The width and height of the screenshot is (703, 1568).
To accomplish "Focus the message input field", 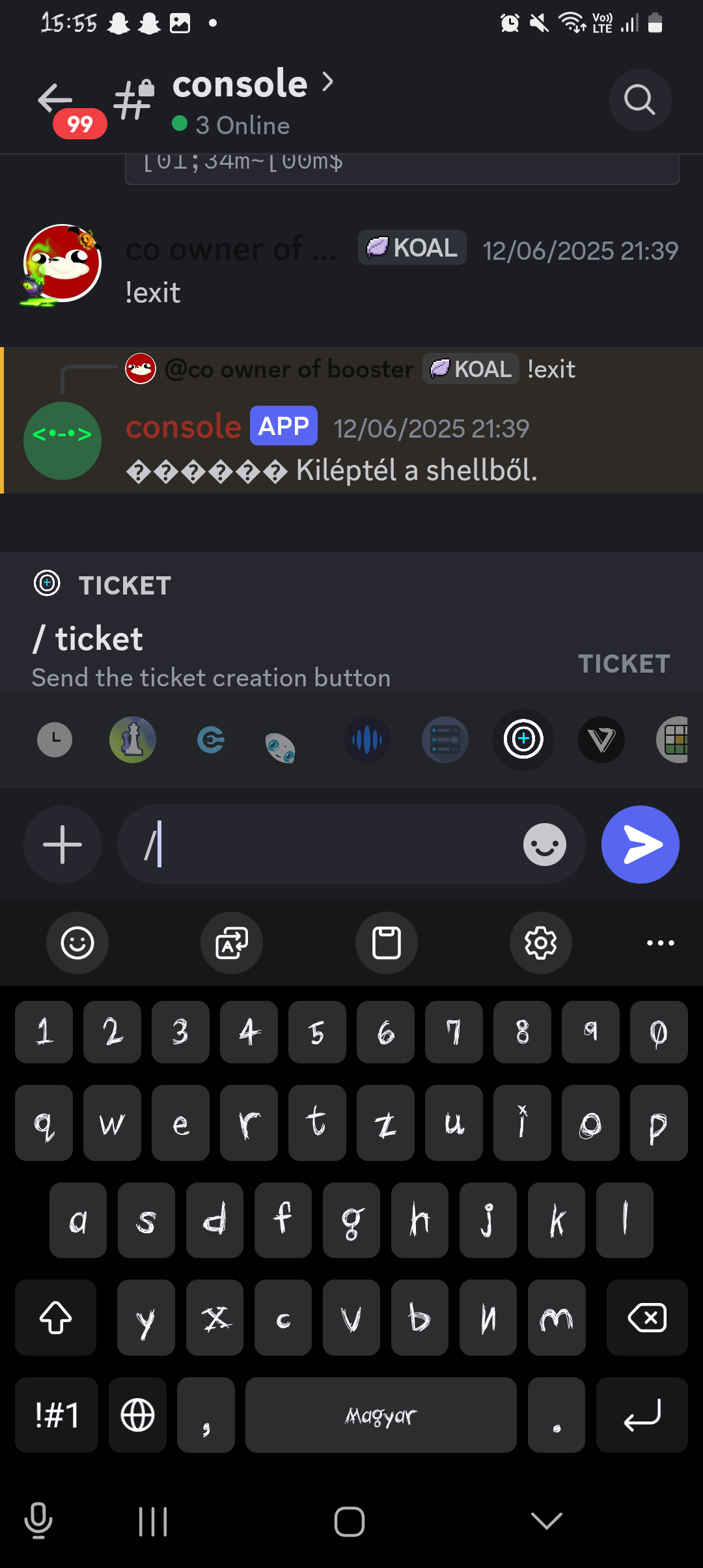I will point(325,845).
